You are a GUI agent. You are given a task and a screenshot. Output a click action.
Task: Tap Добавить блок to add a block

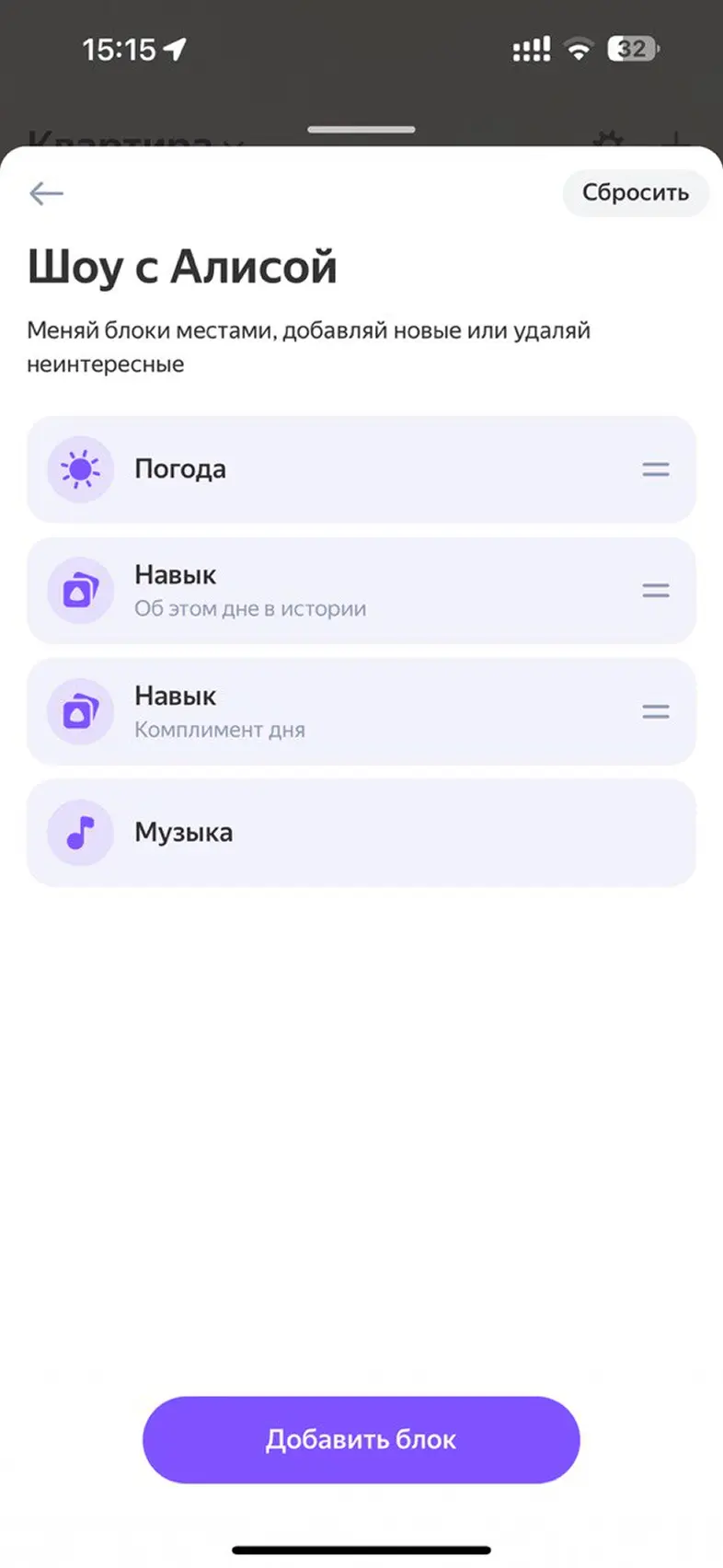[361, 1440]
